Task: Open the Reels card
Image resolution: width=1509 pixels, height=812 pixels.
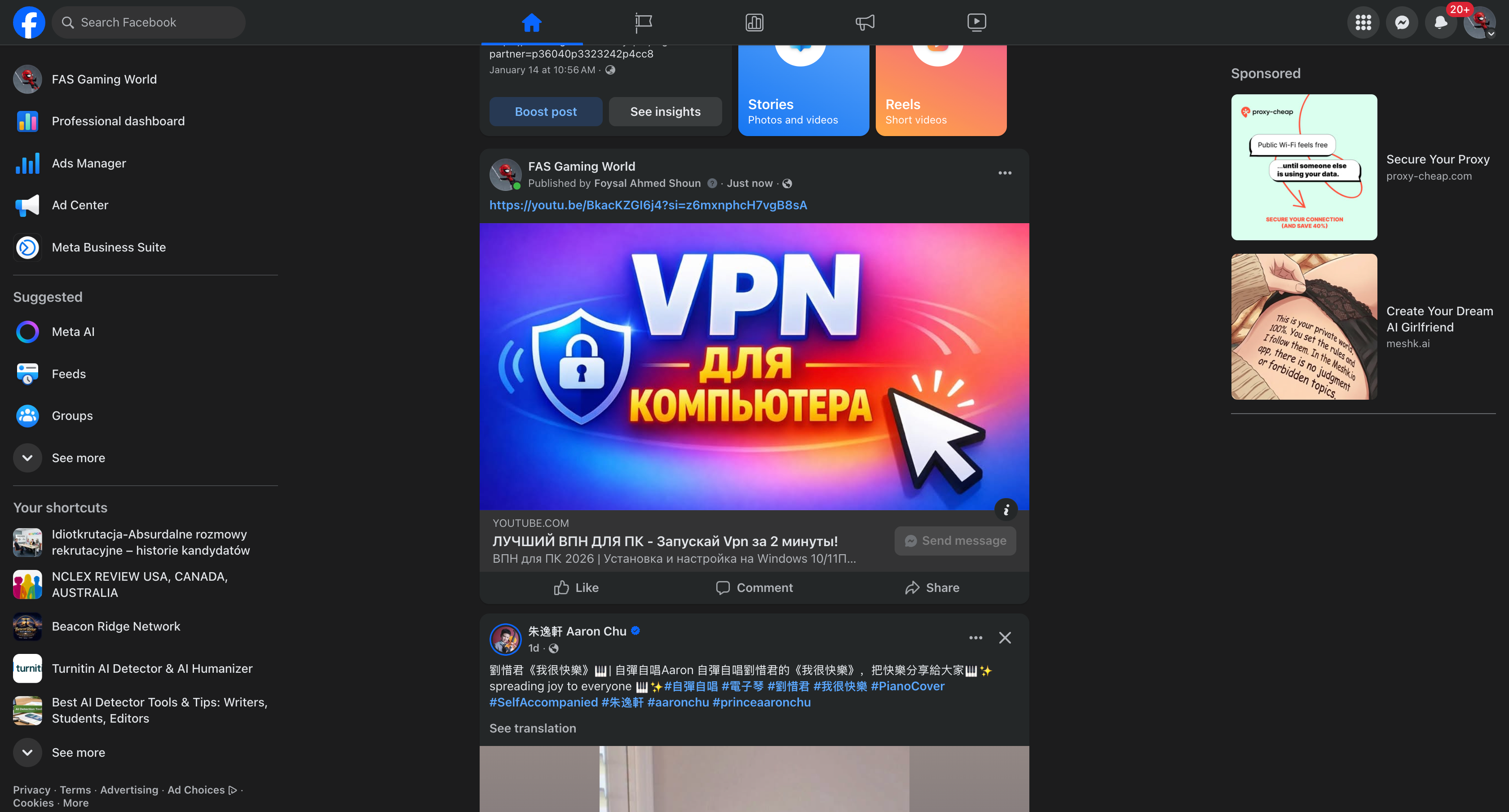Action: [941, 89]
